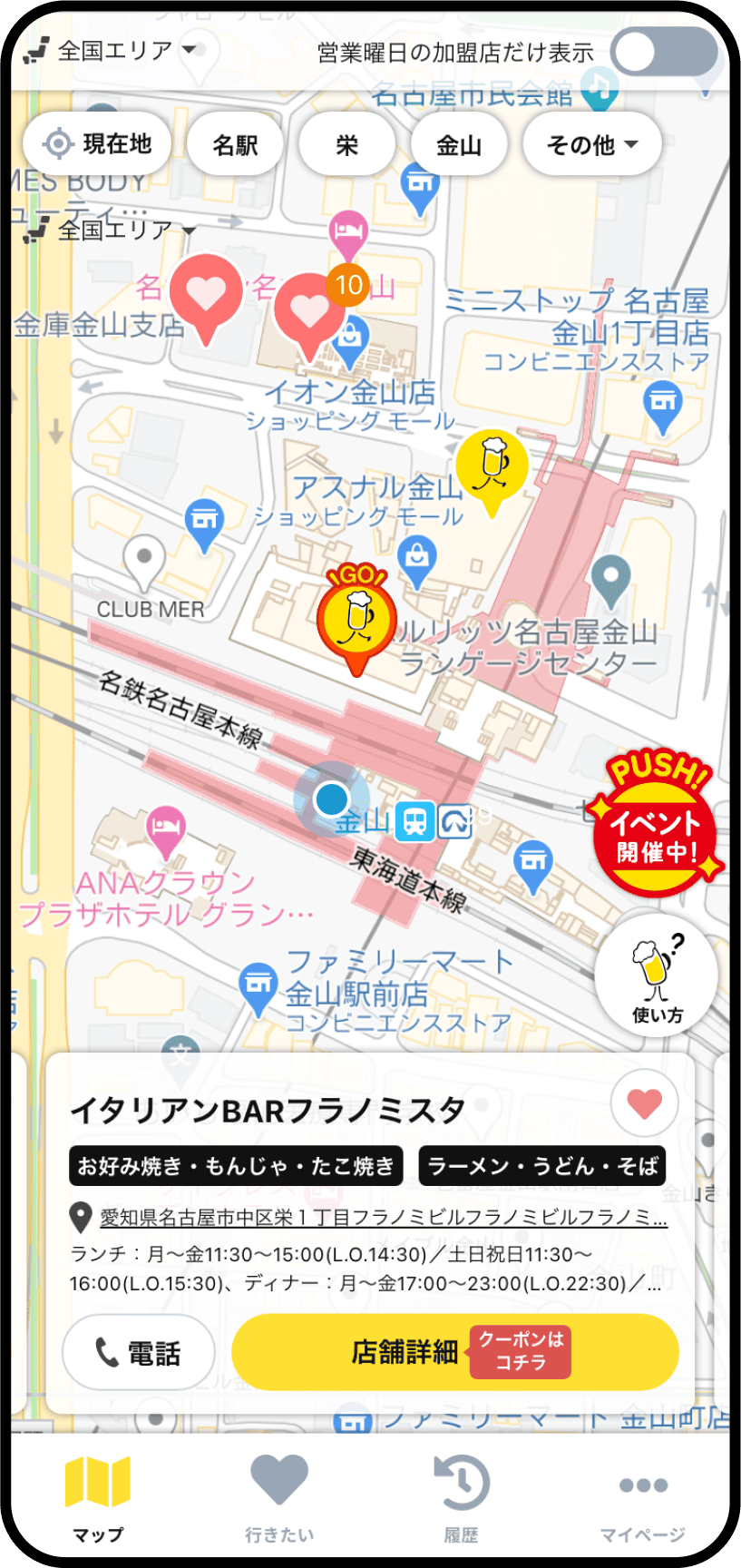Favorite イタリアンBARフラノミスタ with the heart
Image resolution: width=741 pixels, height=1568 pixels.
click(644, 1103)
